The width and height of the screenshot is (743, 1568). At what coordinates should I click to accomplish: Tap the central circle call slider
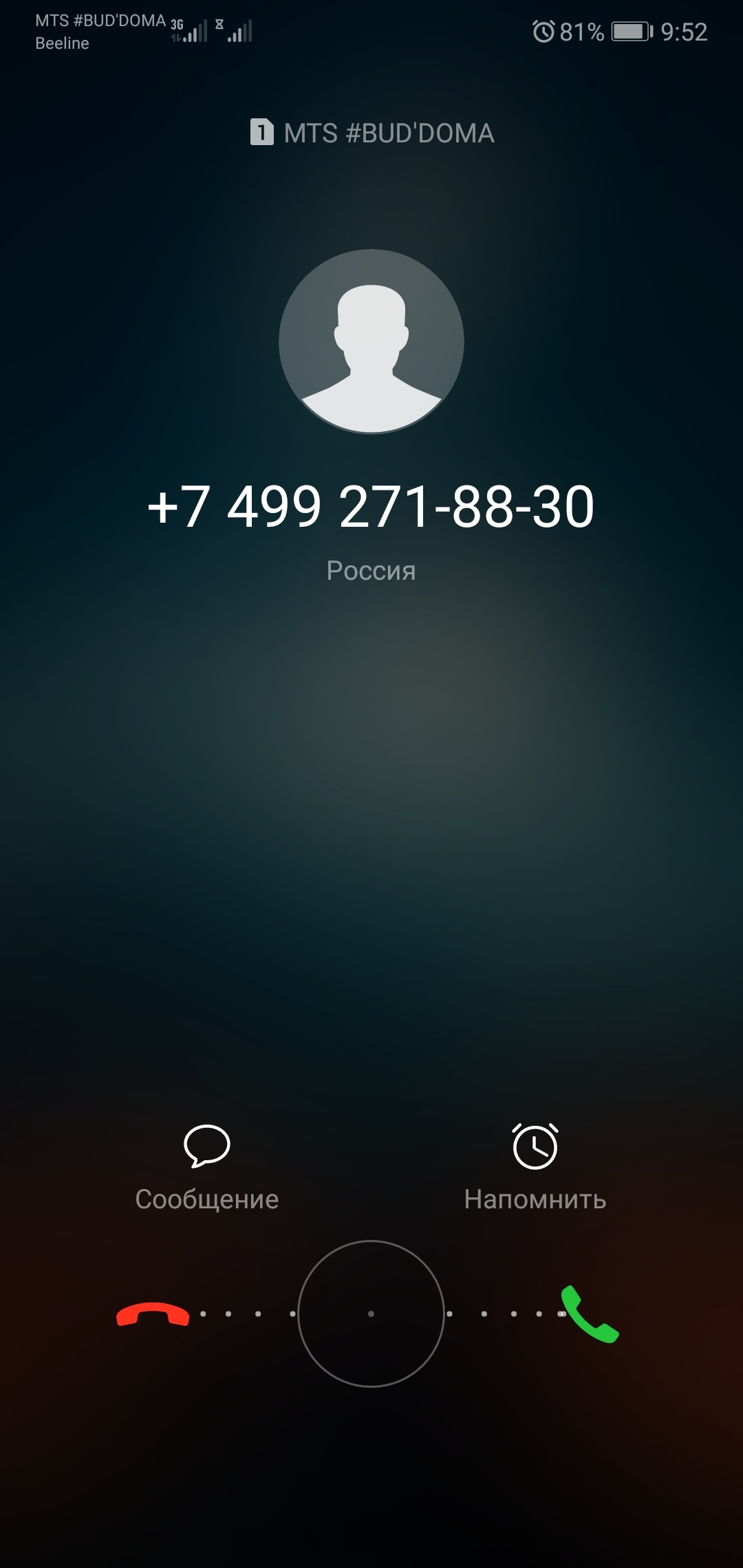371,1314
